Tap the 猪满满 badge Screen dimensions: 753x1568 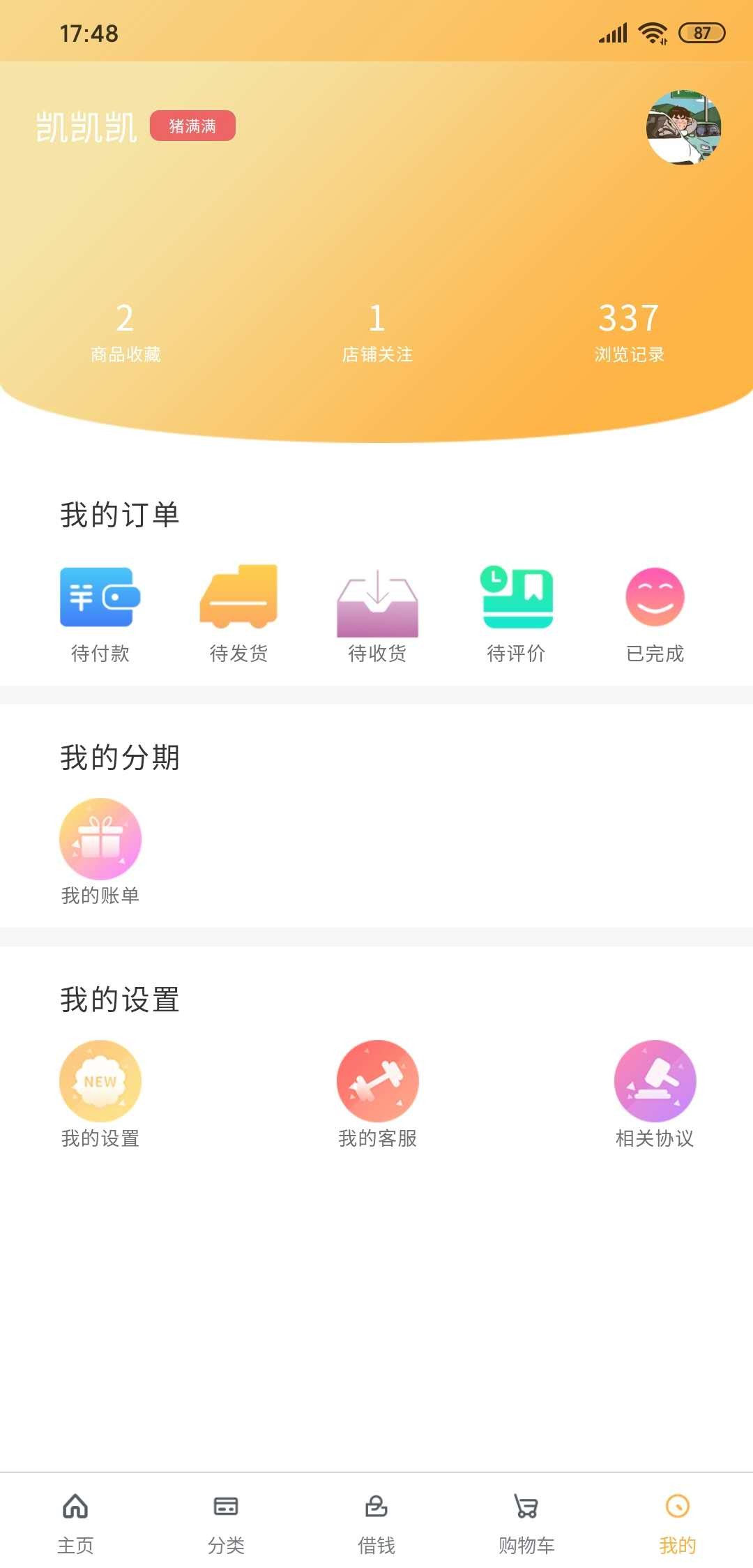point(192,126)
